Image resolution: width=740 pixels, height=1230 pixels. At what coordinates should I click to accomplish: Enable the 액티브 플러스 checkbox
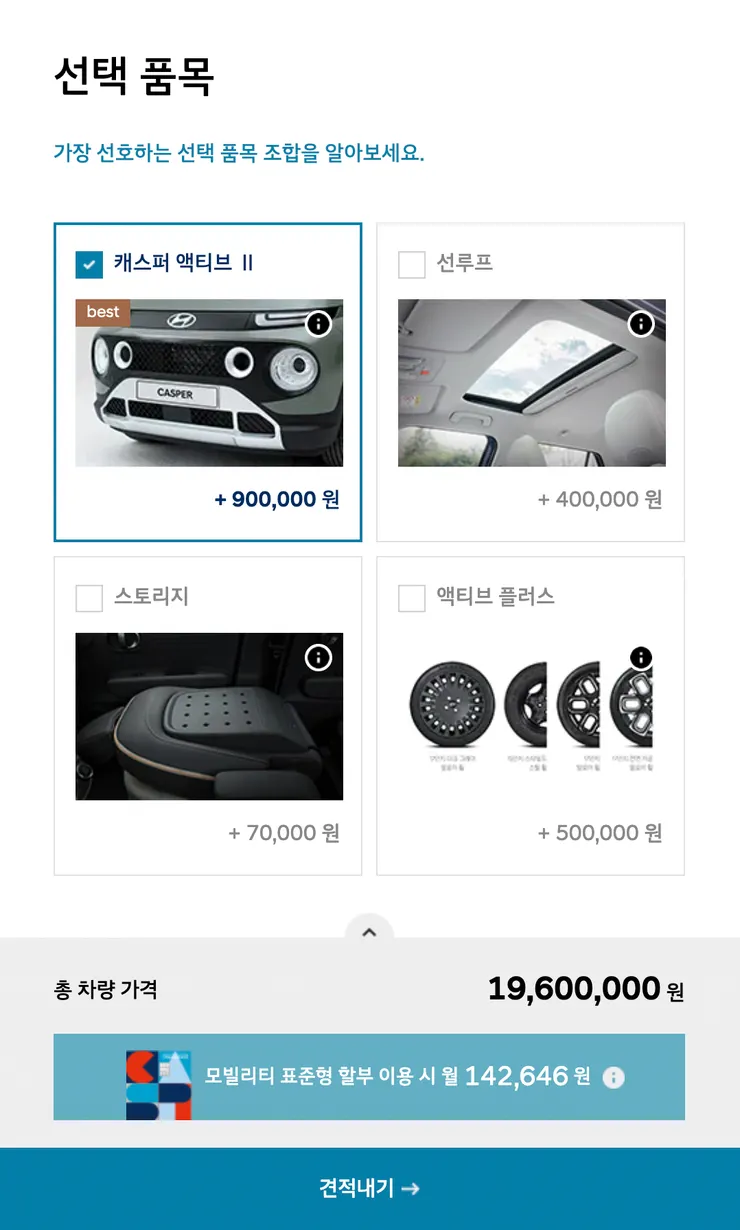(x=411, y=598)
